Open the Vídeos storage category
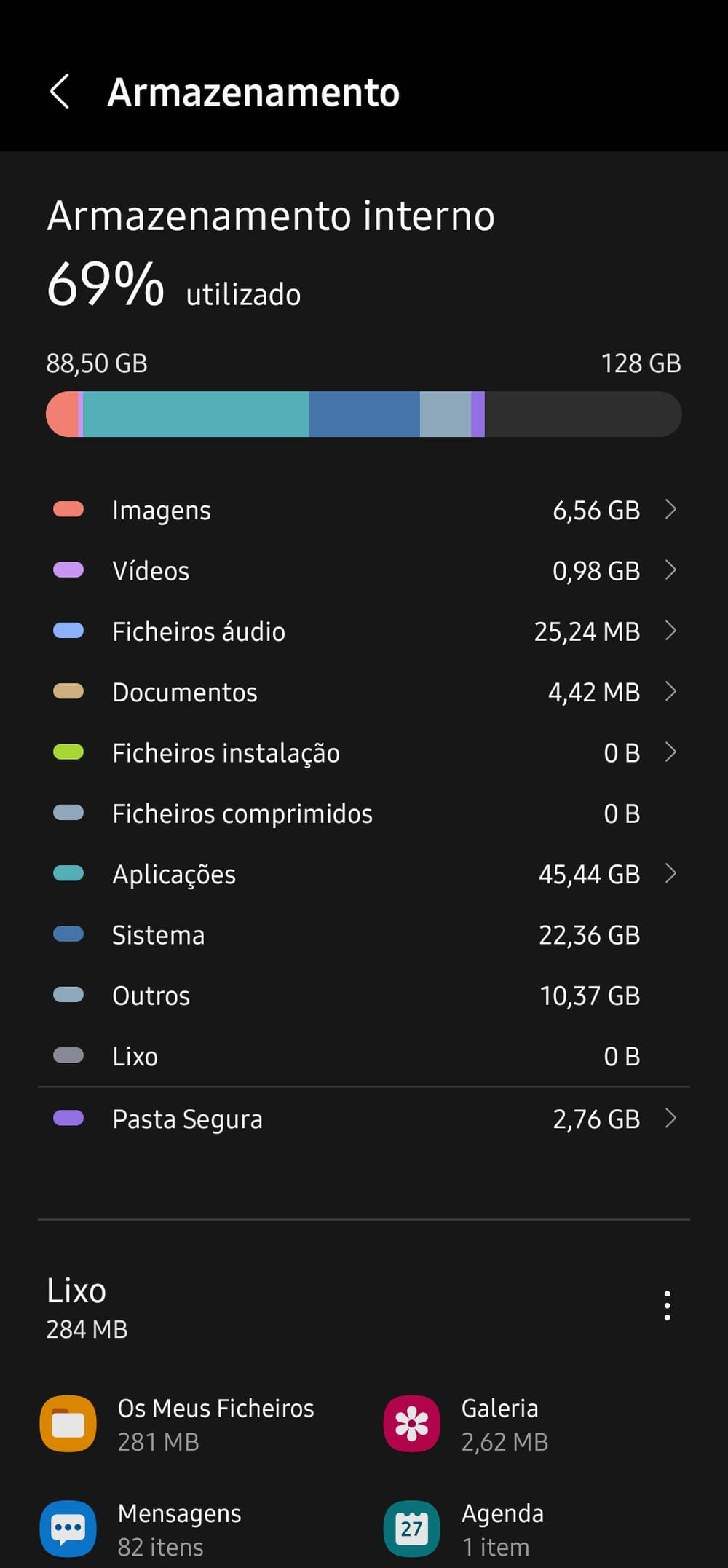The width and height of the screenshot is (728, 1568). pyautogui.click(x=364, y=570)
